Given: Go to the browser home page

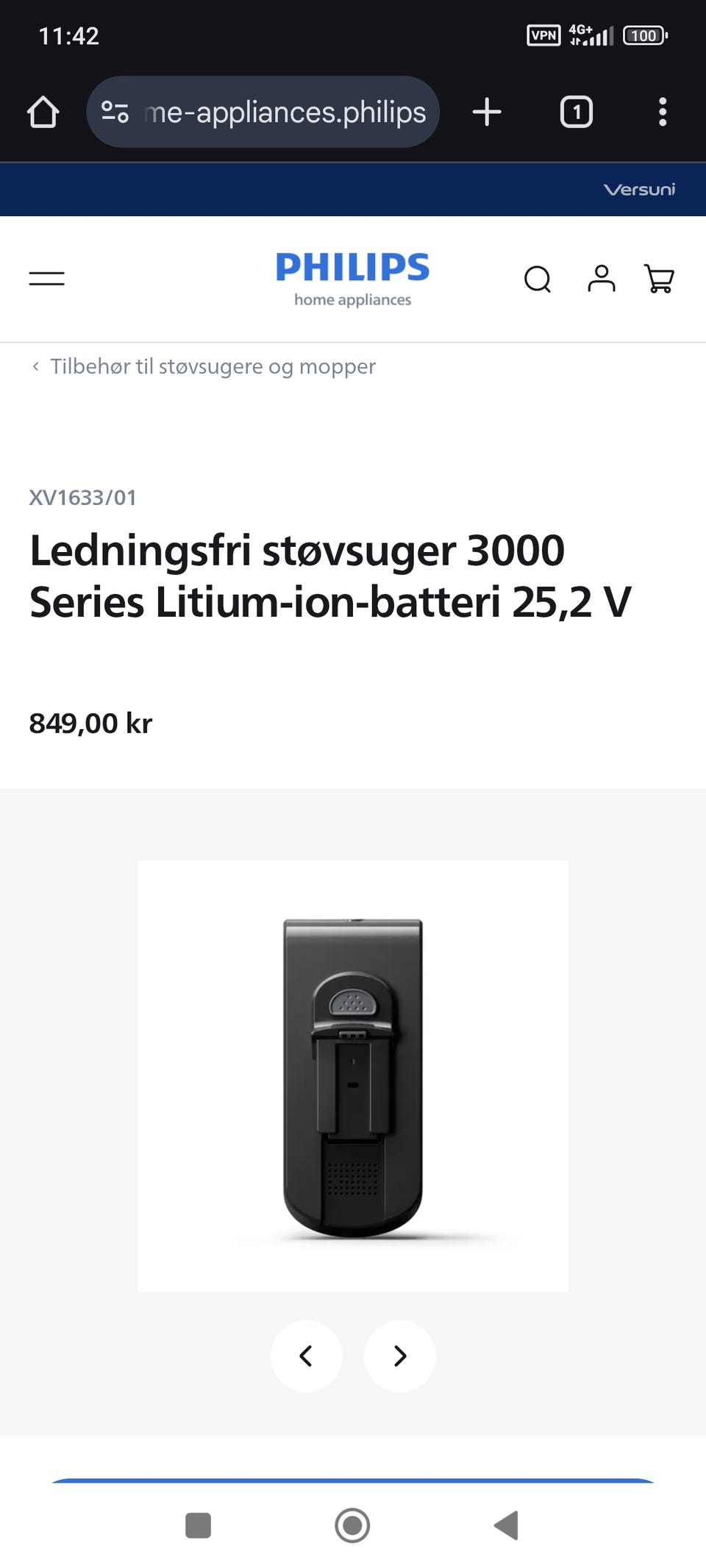Looking at the screenshot, I should coord(43,112).
